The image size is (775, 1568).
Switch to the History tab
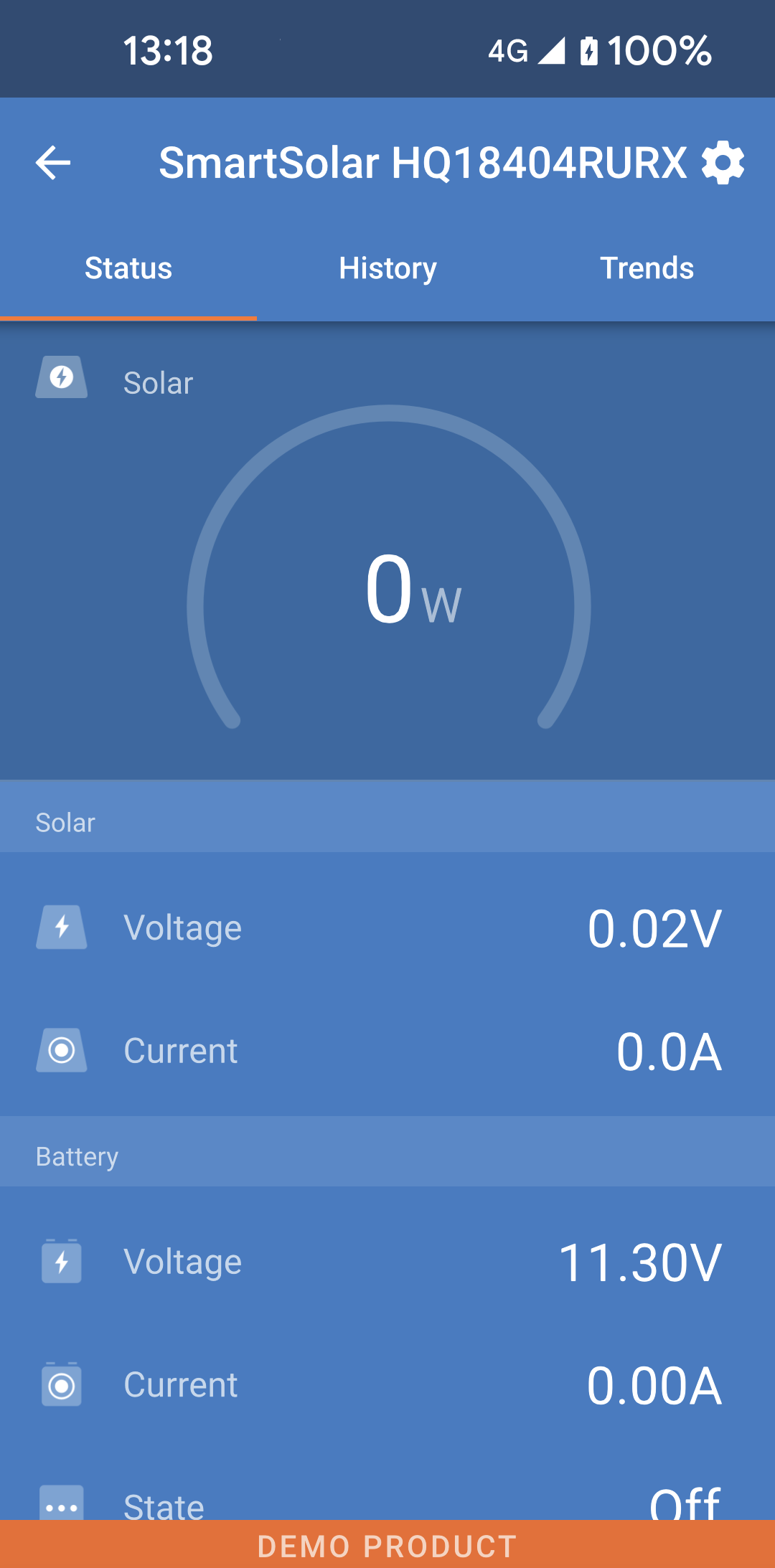tap(387, 268)
